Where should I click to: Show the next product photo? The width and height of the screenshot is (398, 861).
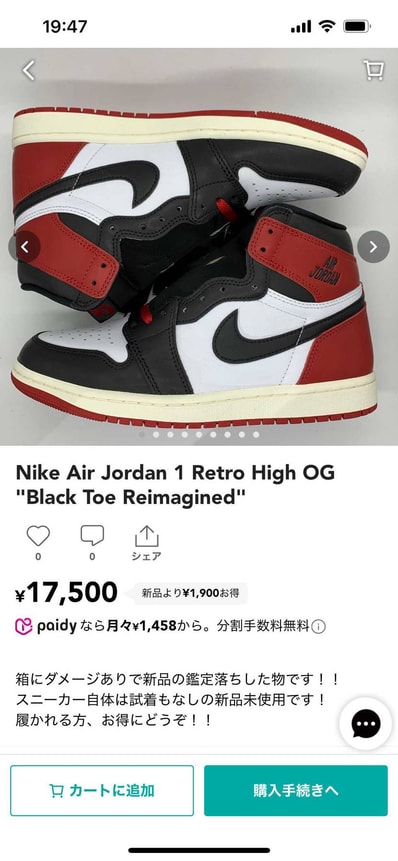(373, 247)
